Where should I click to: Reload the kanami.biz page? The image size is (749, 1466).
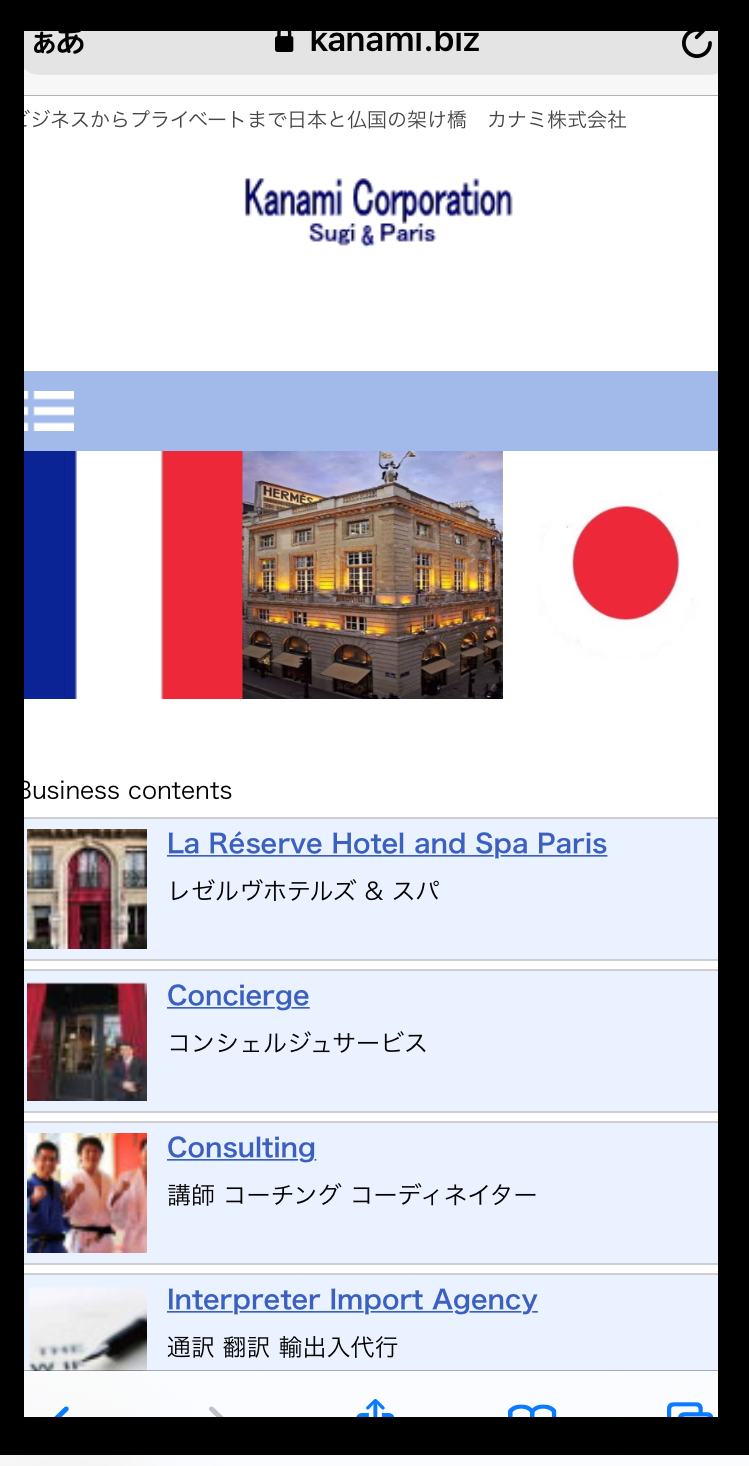[696, 43]
